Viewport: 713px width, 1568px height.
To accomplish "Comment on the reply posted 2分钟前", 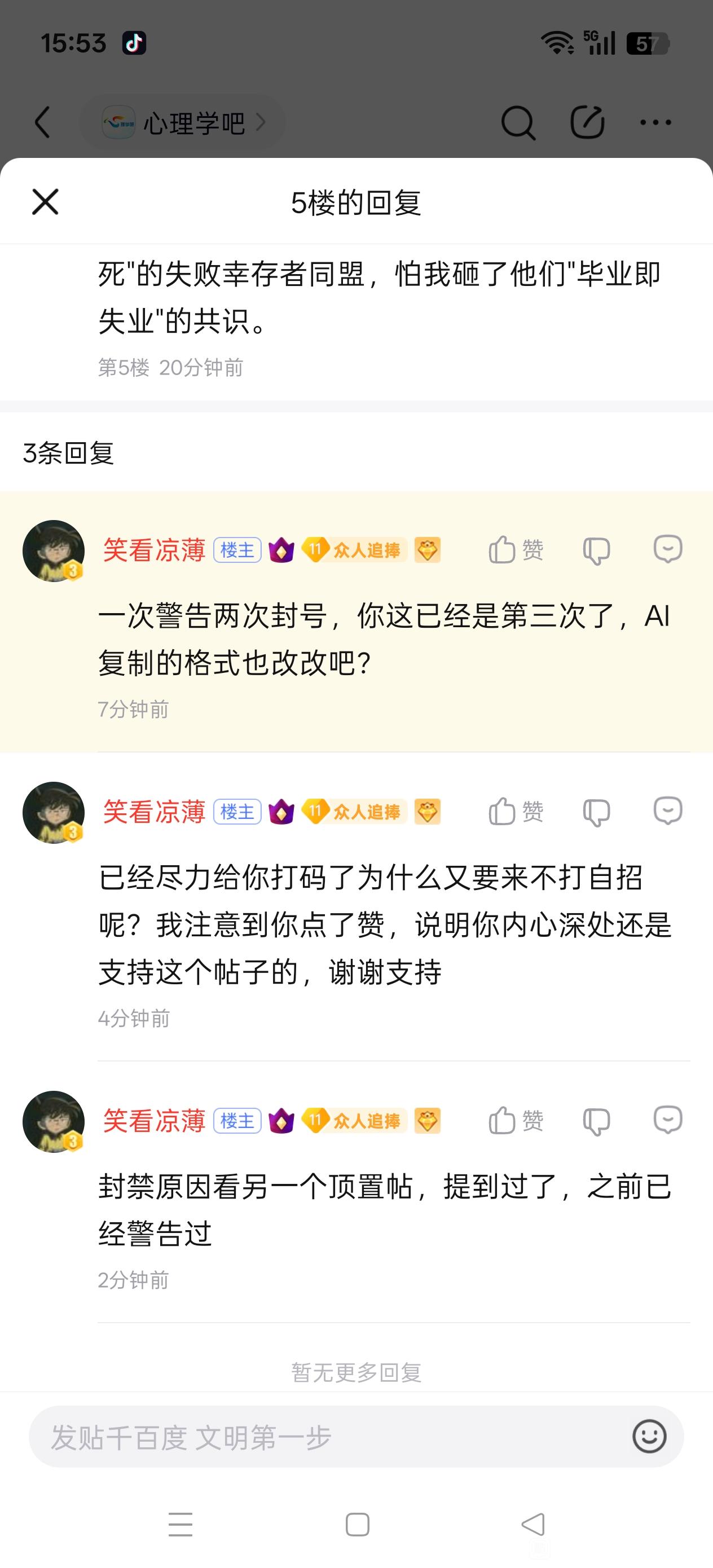I will coord(667,1120).
